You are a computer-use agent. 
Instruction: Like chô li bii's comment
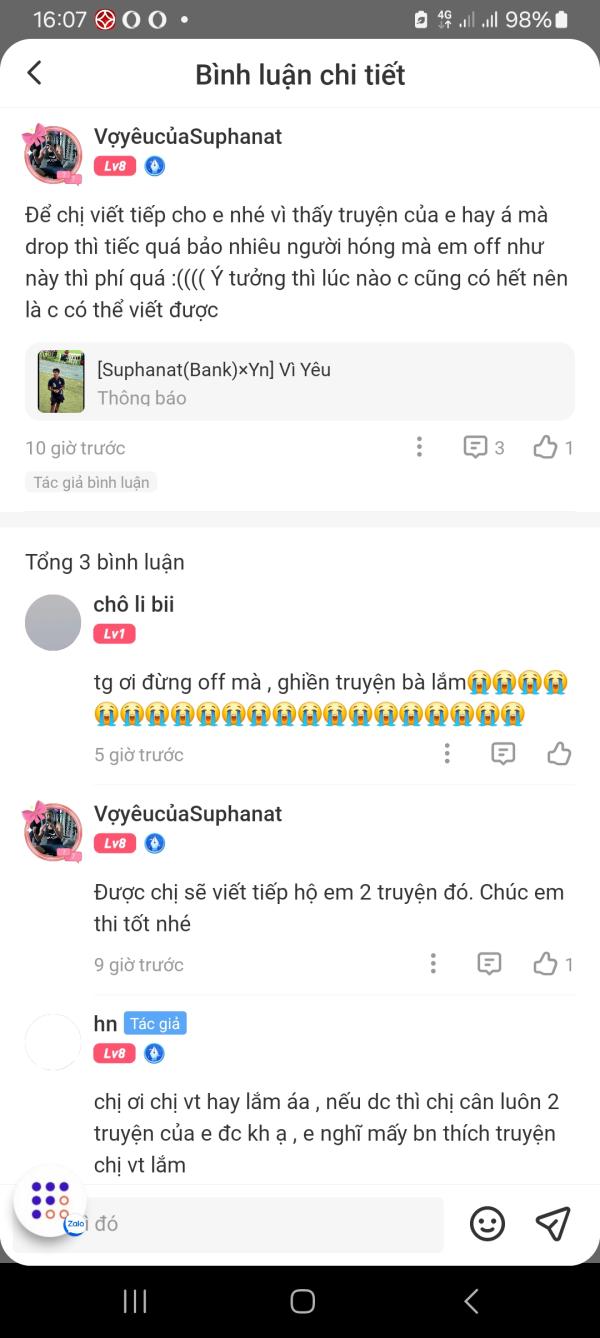point(559,754)
